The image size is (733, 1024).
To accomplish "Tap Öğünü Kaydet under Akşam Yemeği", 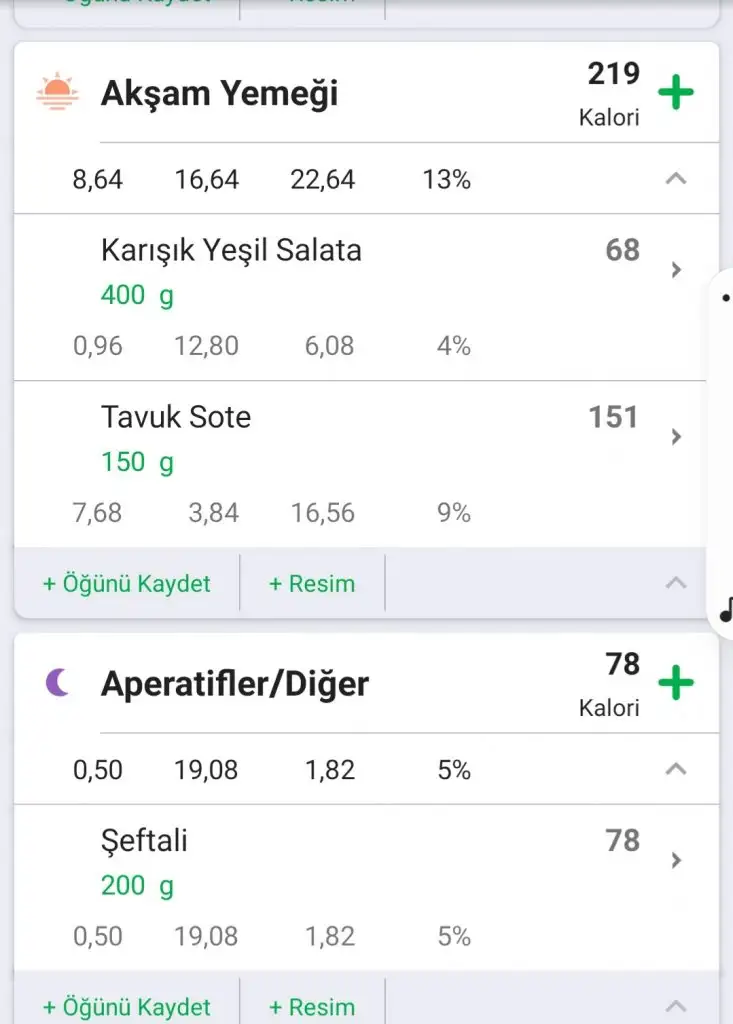I will (127, 584).
